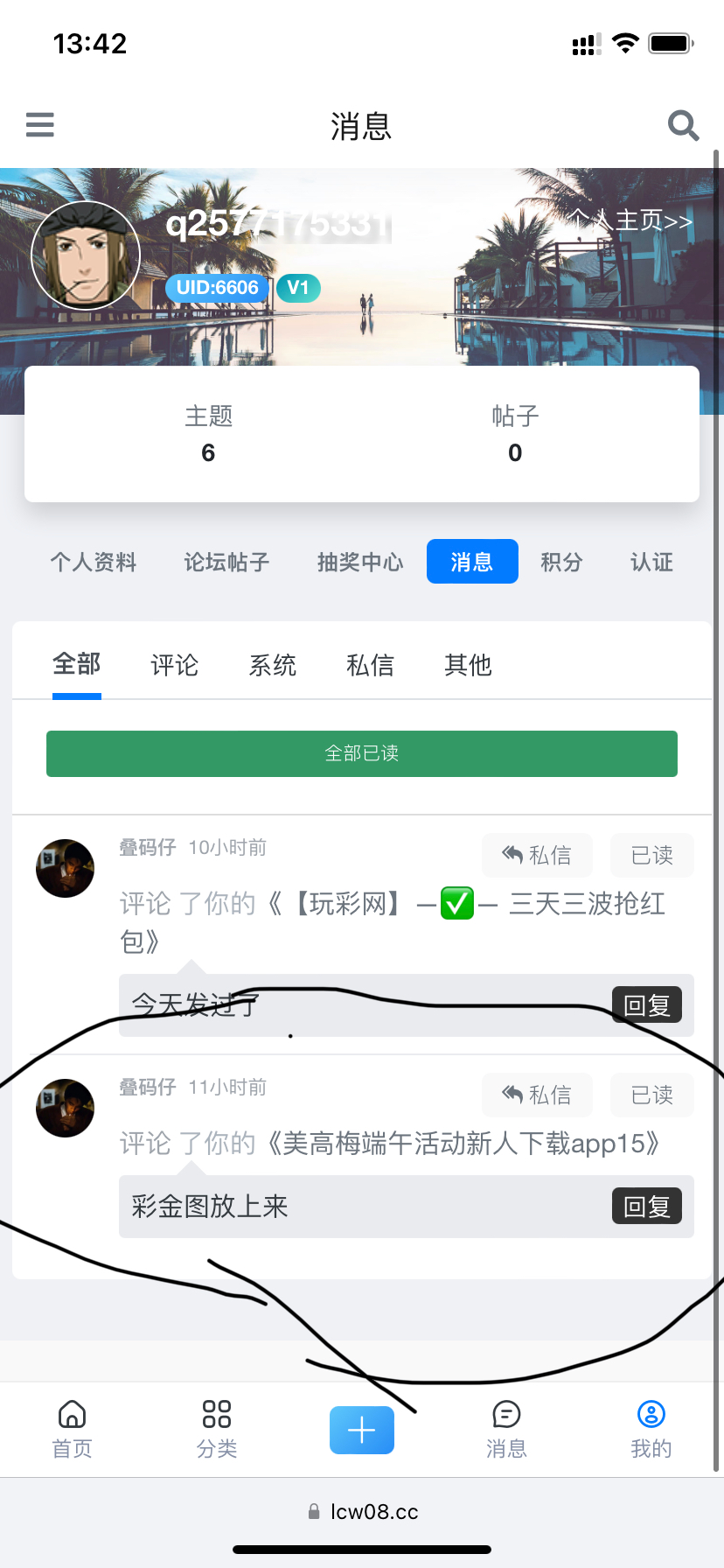Create new post with plus button
Image resolution: width=724 pixels, height=1568 pixels.
click(x=362, y=1430)
